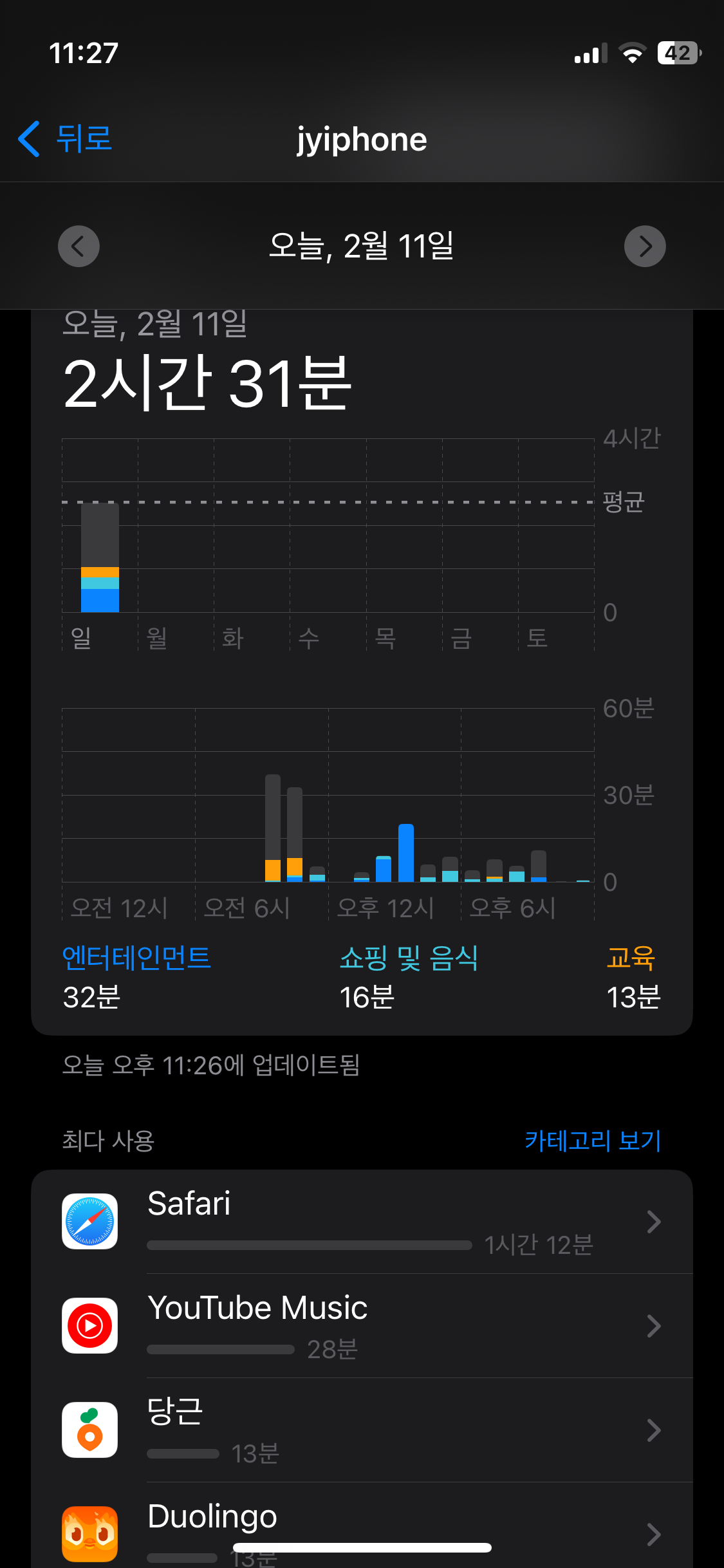724x1568 pixels.
Task: Select the 쇼핑 및 음식 category
Action: pyautogui.click(x=409, y=958)
